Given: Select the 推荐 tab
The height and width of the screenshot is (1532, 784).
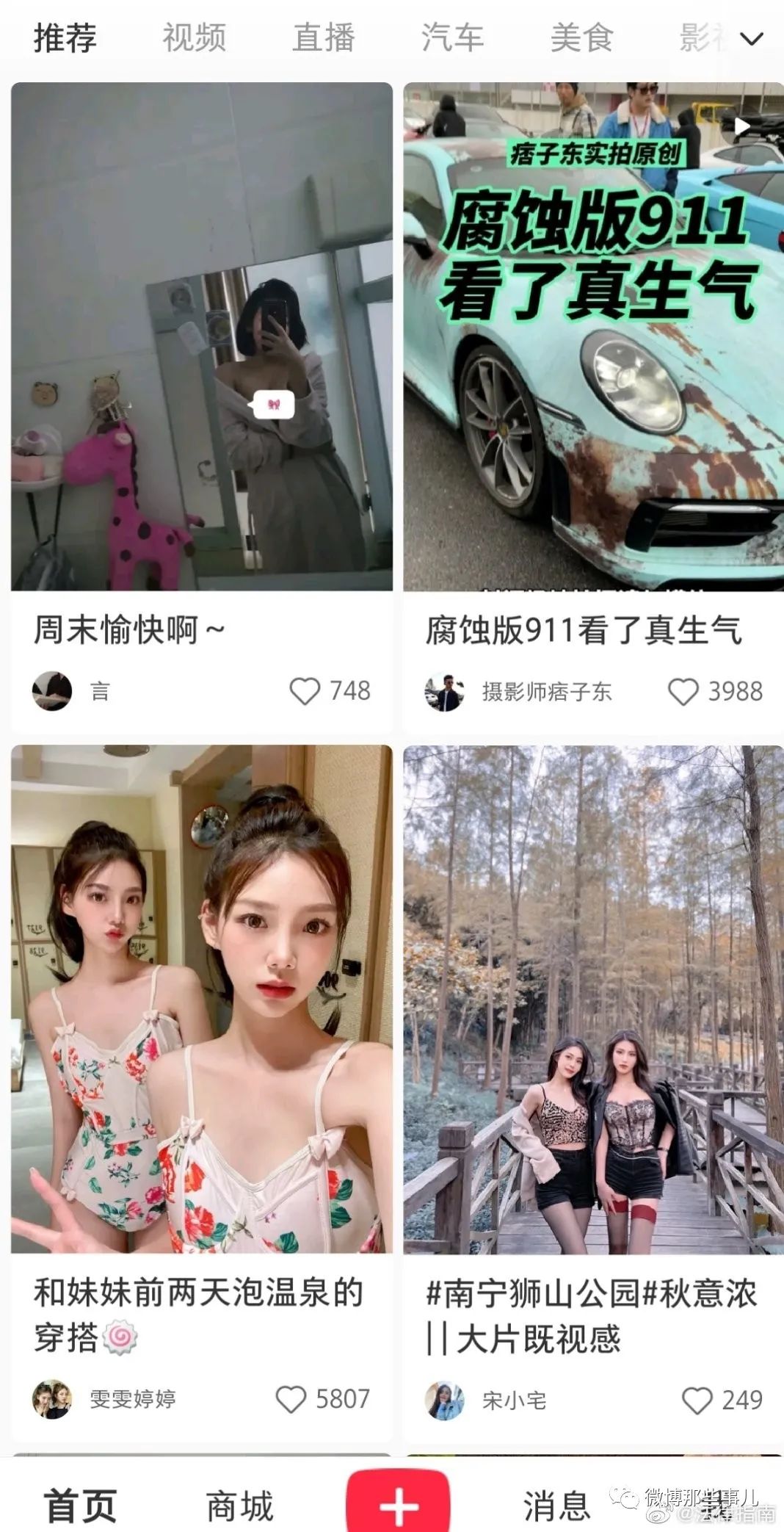Looking at the screenshot, I should click(65, 37).
